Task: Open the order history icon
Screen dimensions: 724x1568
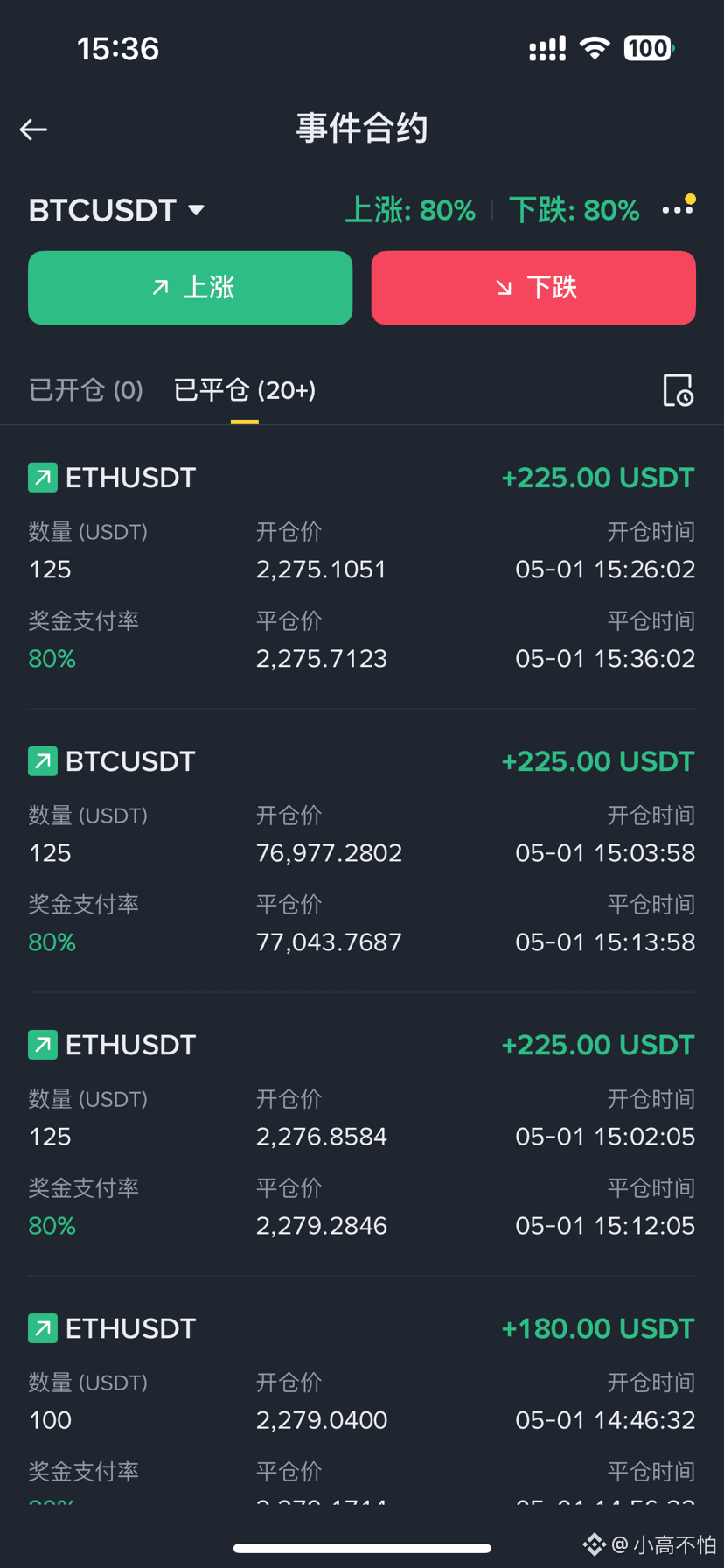Action: click(x=678, y=390)
